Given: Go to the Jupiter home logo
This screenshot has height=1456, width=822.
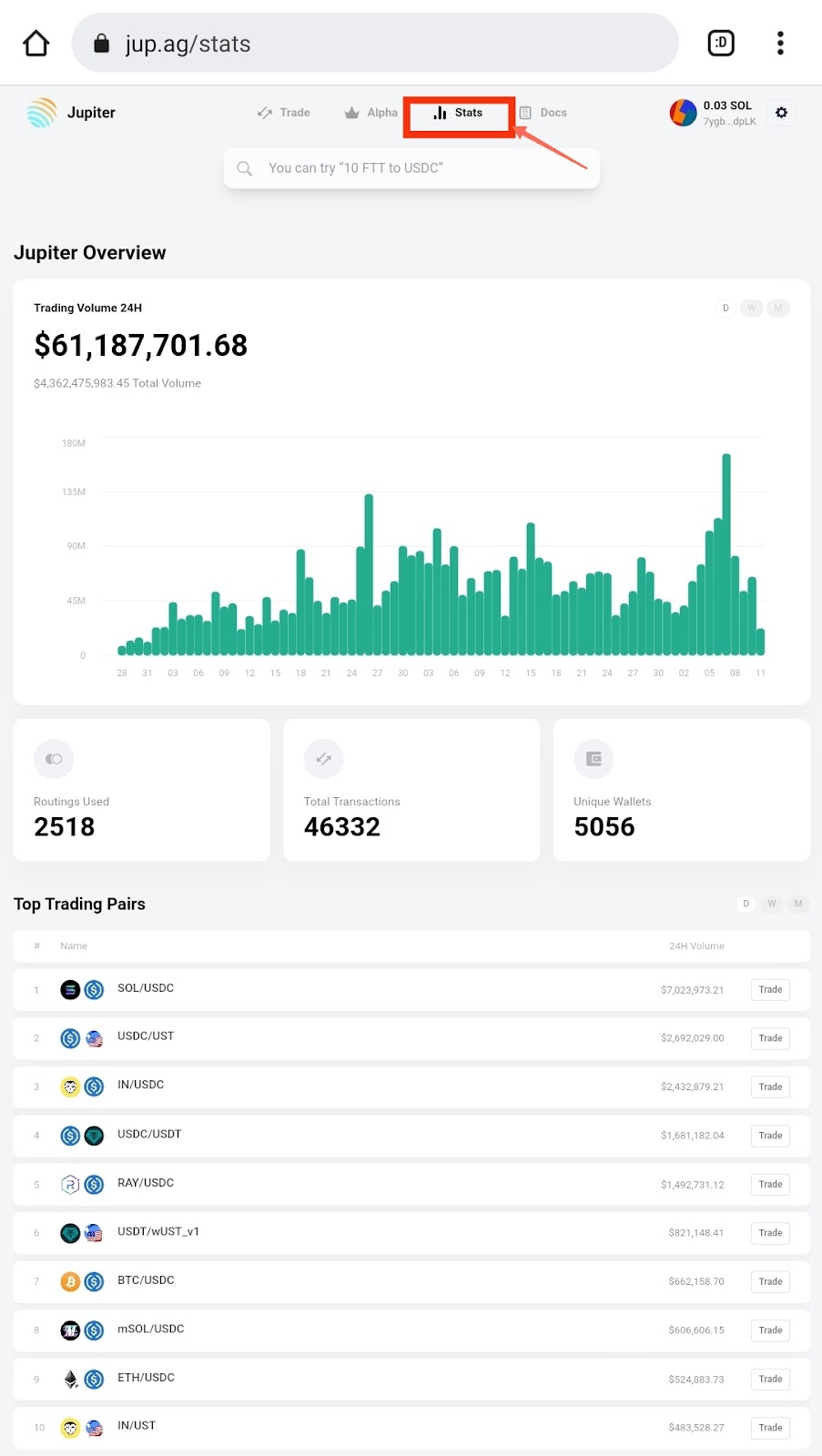Looking at the screenshot, I should 72,113.
